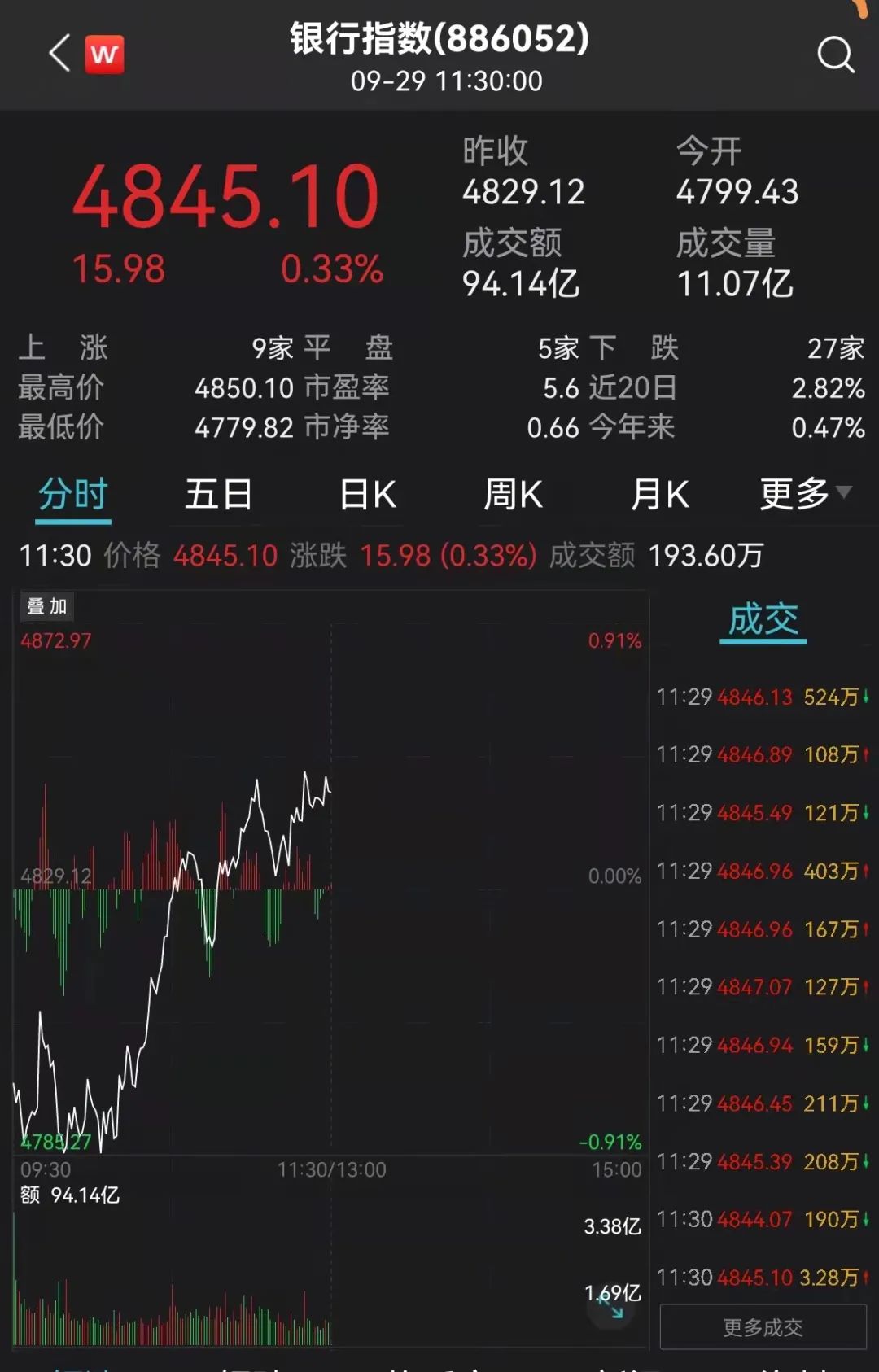Switch to the 五日 chart tab

218,495
